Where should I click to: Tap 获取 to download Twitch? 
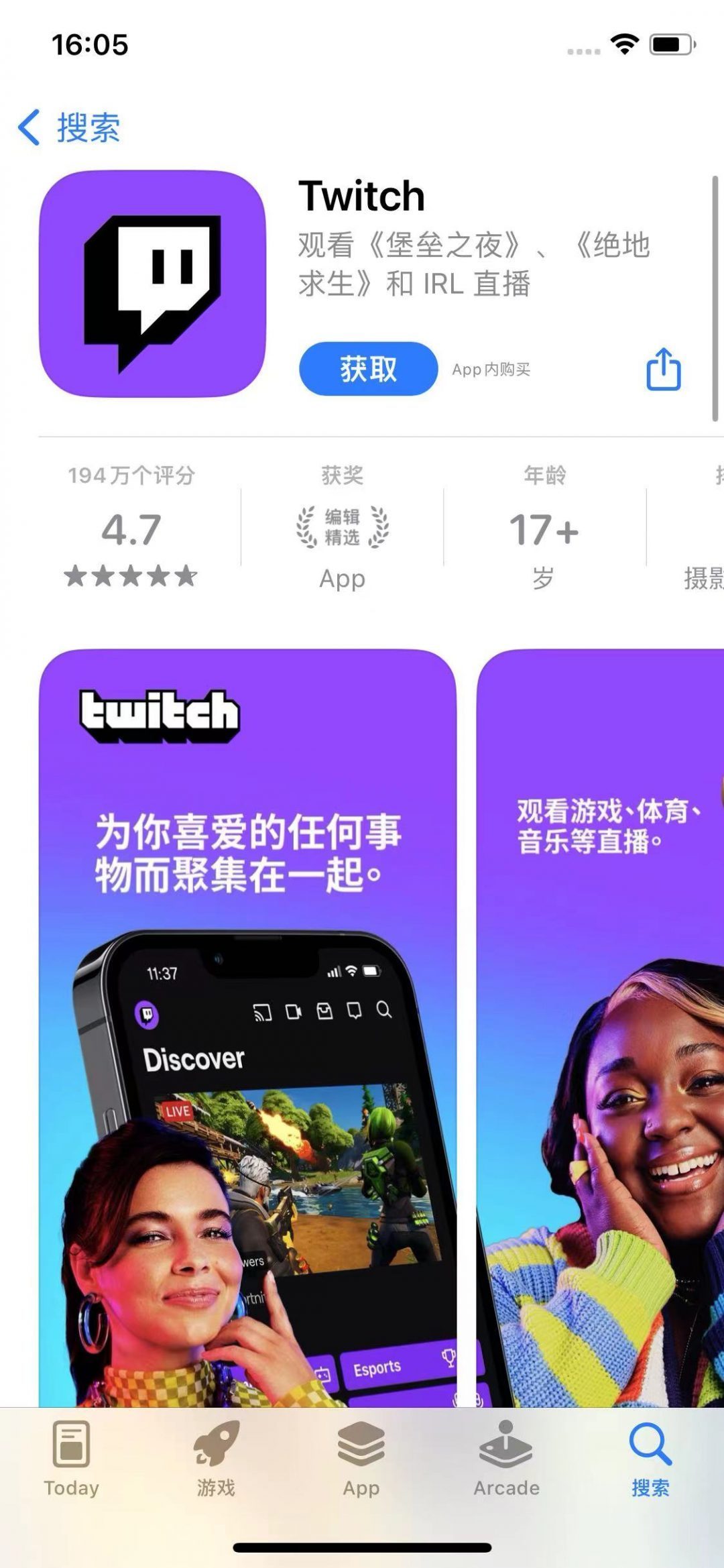pyautogui.click(x=368, y=369)
